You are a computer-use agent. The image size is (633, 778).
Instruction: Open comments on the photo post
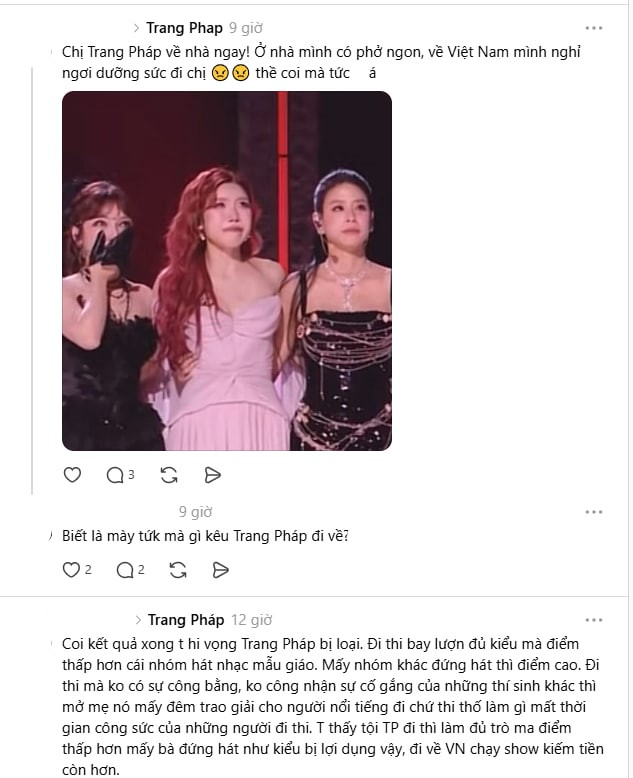(x=115, y=475)
